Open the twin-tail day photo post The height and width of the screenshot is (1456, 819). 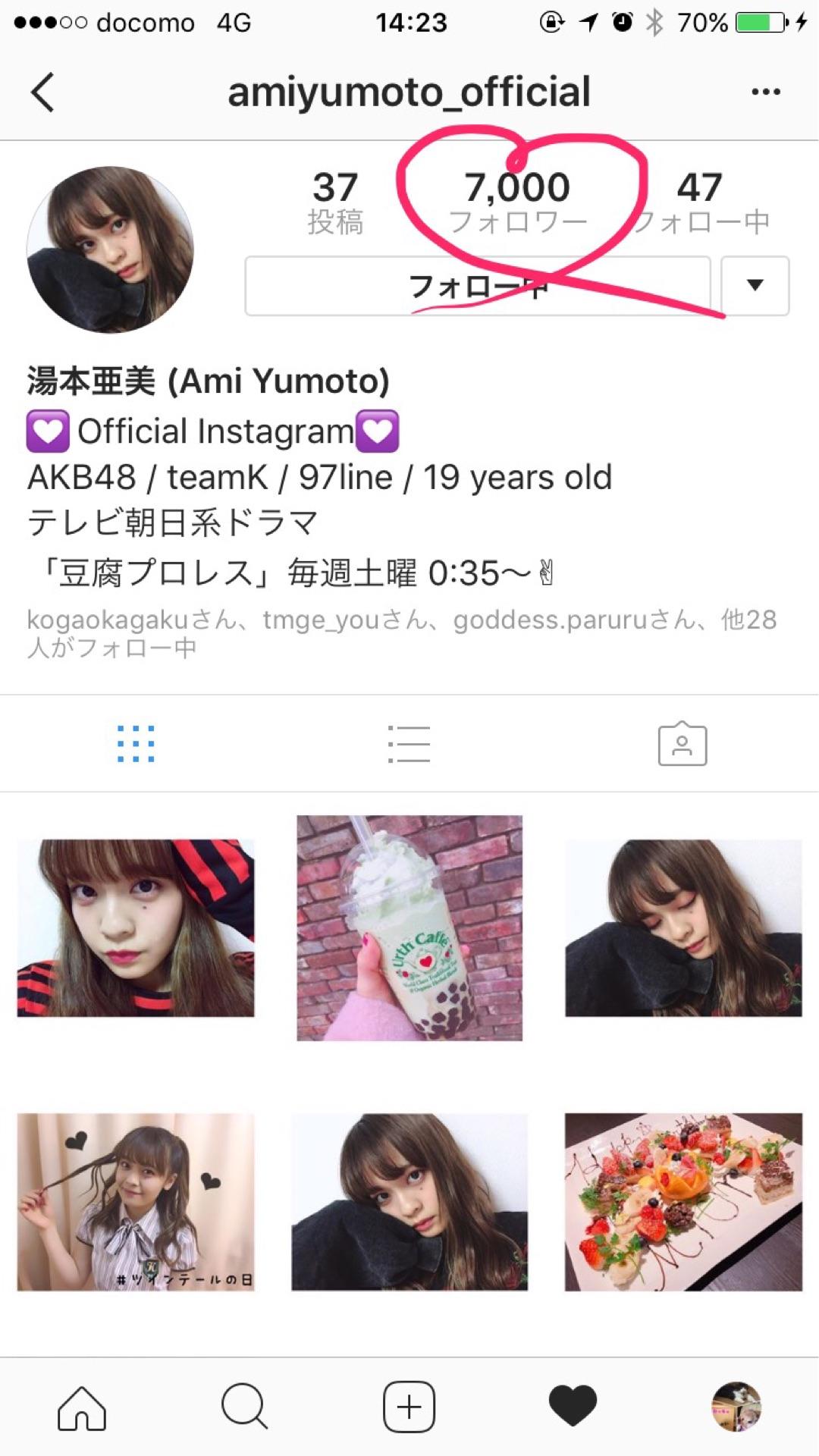(x=136, y=1201)
